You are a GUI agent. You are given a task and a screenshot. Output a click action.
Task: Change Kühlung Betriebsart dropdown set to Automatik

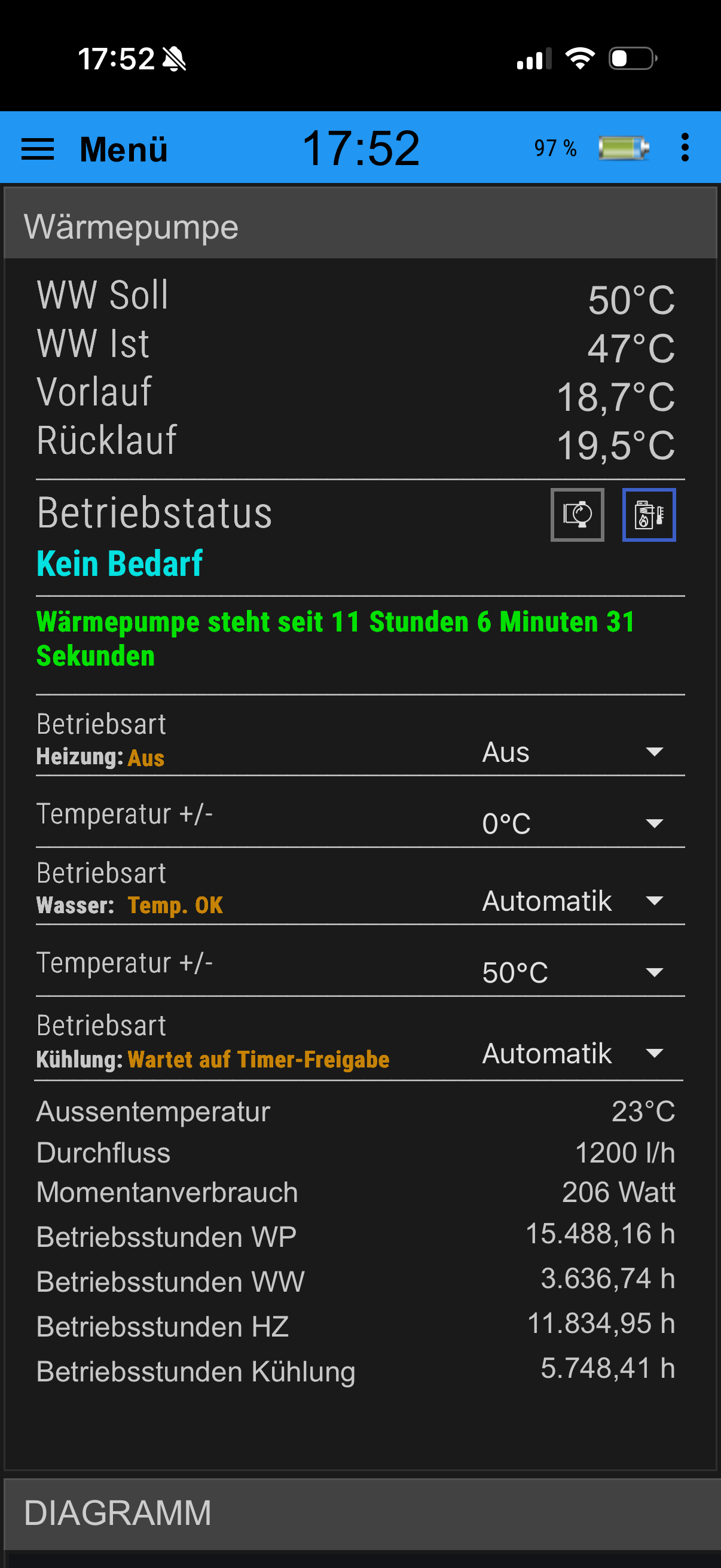point(573,1054)
